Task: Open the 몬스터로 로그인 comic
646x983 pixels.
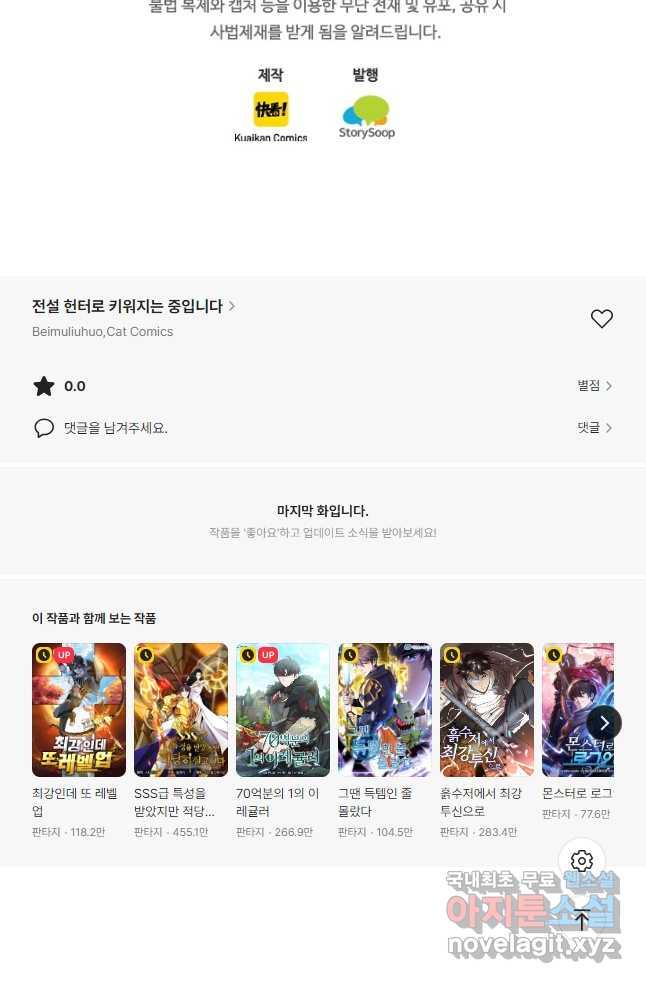Action: click(x=570, y=710)
